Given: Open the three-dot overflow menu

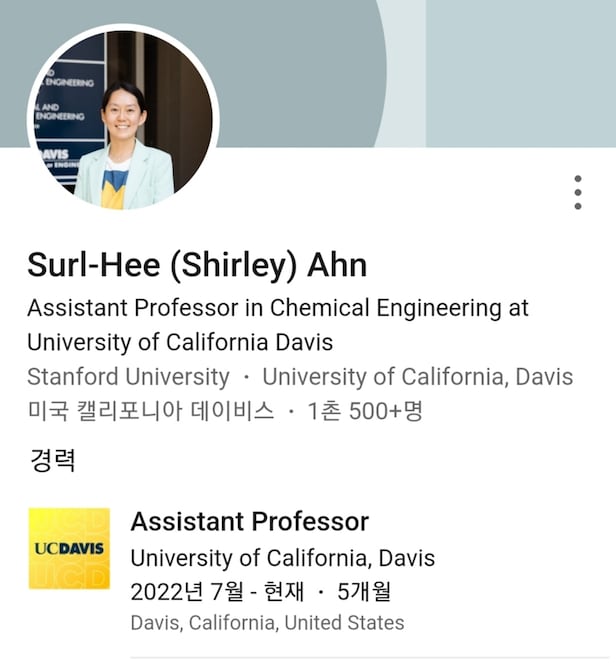Looking at the screenshot, I should [578, 192].
